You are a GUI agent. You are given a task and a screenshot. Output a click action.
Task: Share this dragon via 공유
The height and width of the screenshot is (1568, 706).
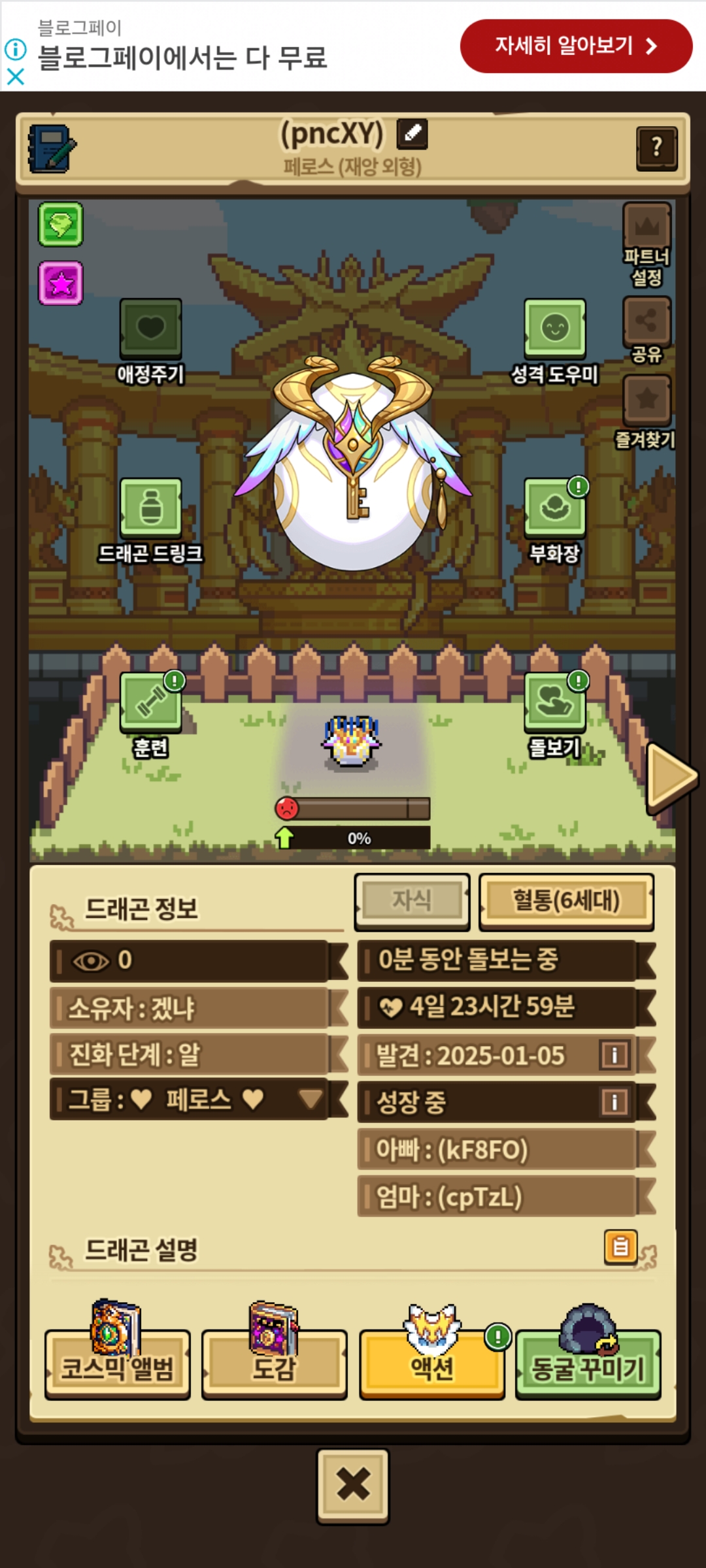(x=647, y=330)
